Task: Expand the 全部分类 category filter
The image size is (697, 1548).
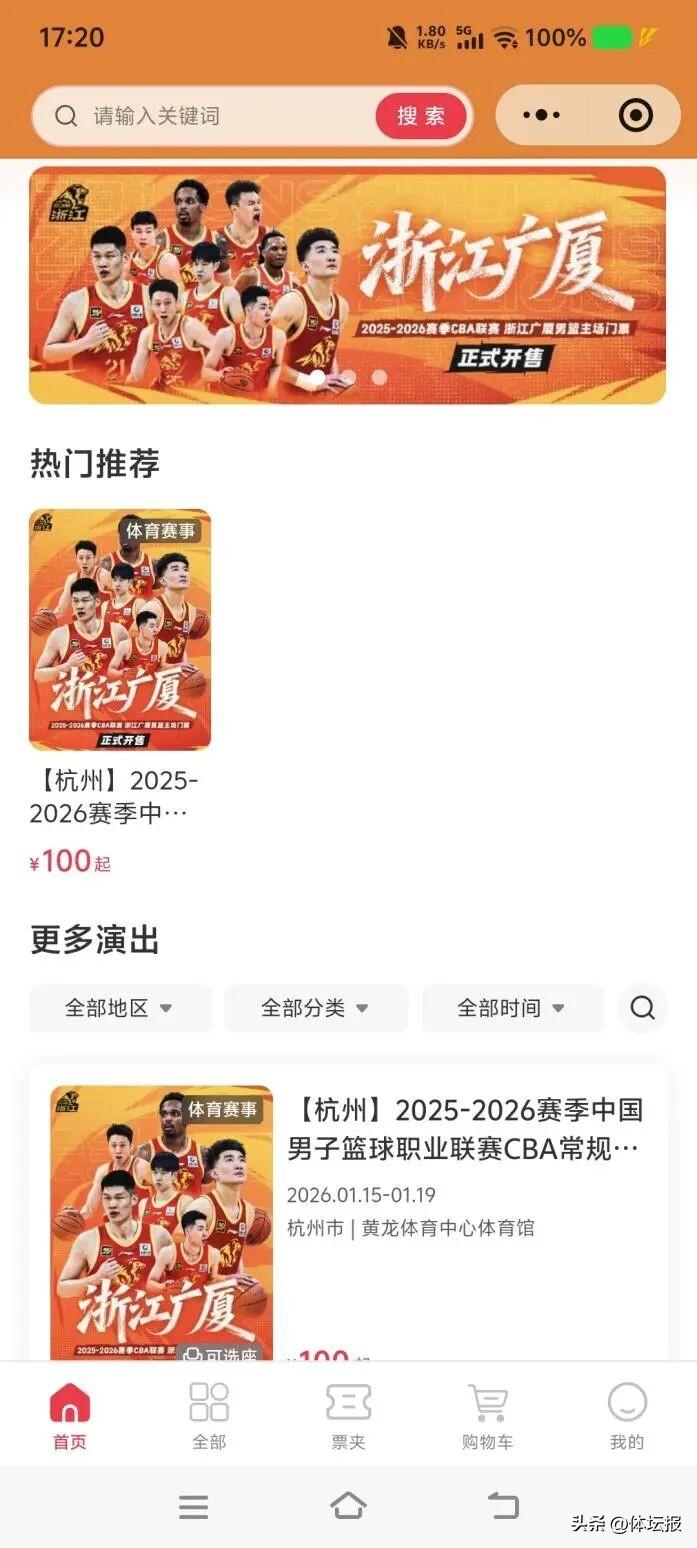Action: pyautogui.click(x=316, y=1008)
